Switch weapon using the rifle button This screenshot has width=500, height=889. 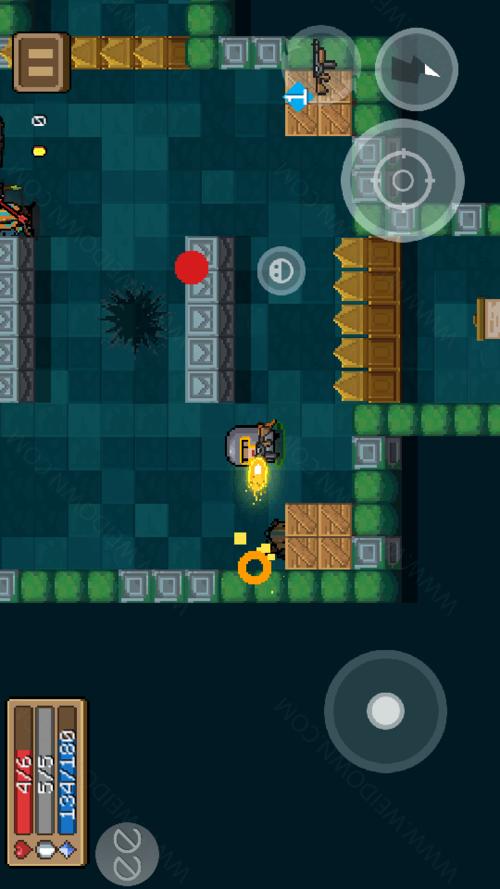321,65
